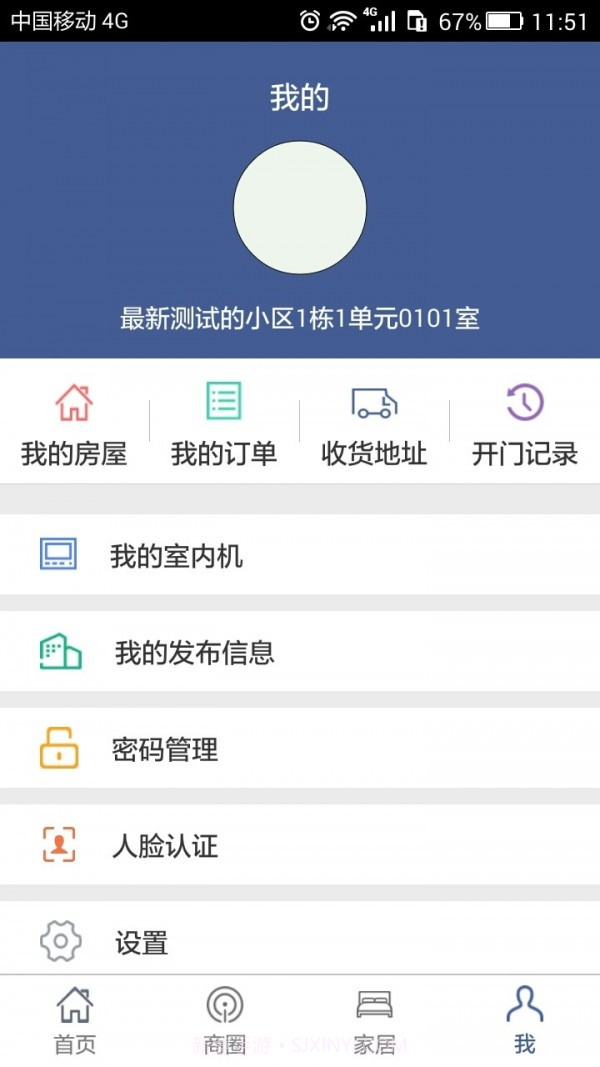Screen dimensions: 600x1067
Task: Select the 家居 tab
Action: coord(375,1020)
